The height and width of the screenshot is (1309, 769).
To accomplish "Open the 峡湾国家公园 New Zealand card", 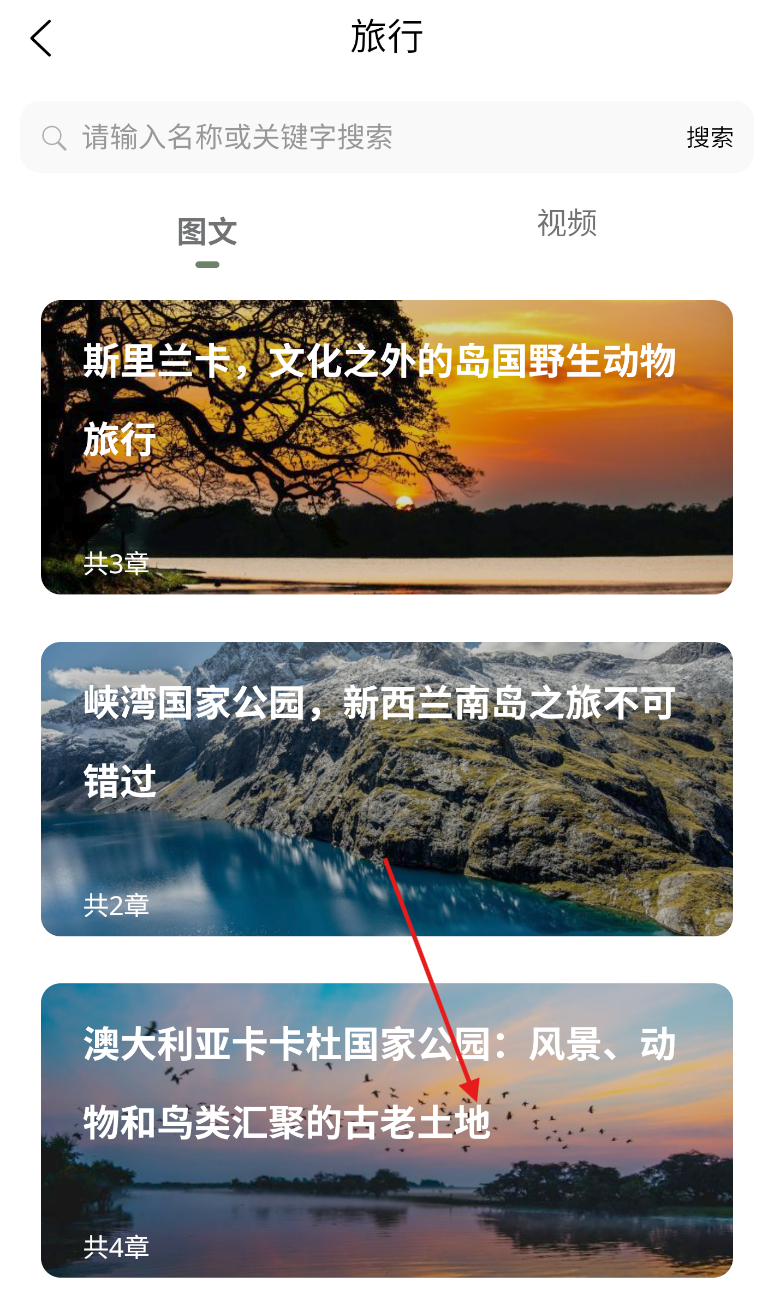I will pyautogui.click(x=386, y=789).
